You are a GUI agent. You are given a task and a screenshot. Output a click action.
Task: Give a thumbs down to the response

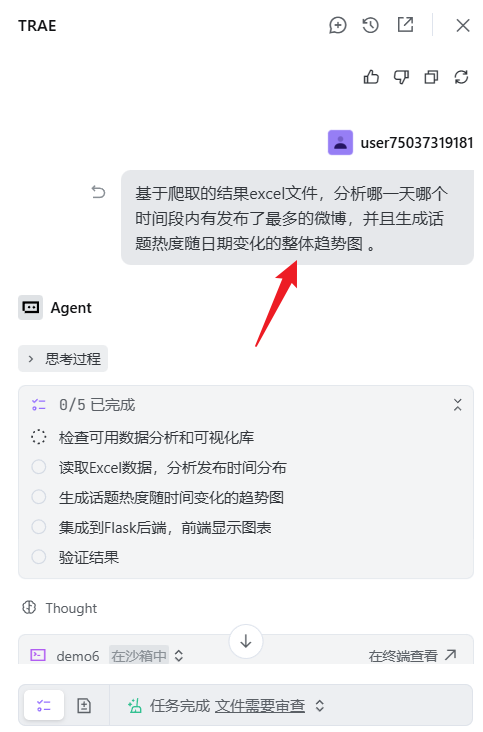coord(401,77)
